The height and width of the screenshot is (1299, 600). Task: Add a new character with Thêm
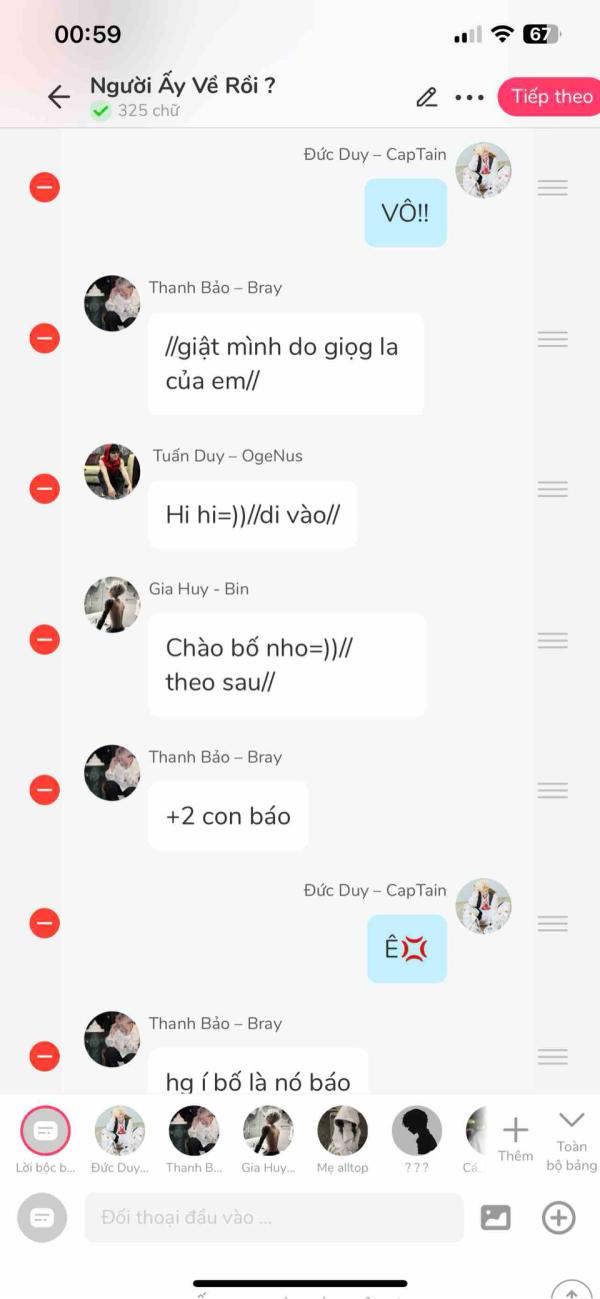point(515,1139)
